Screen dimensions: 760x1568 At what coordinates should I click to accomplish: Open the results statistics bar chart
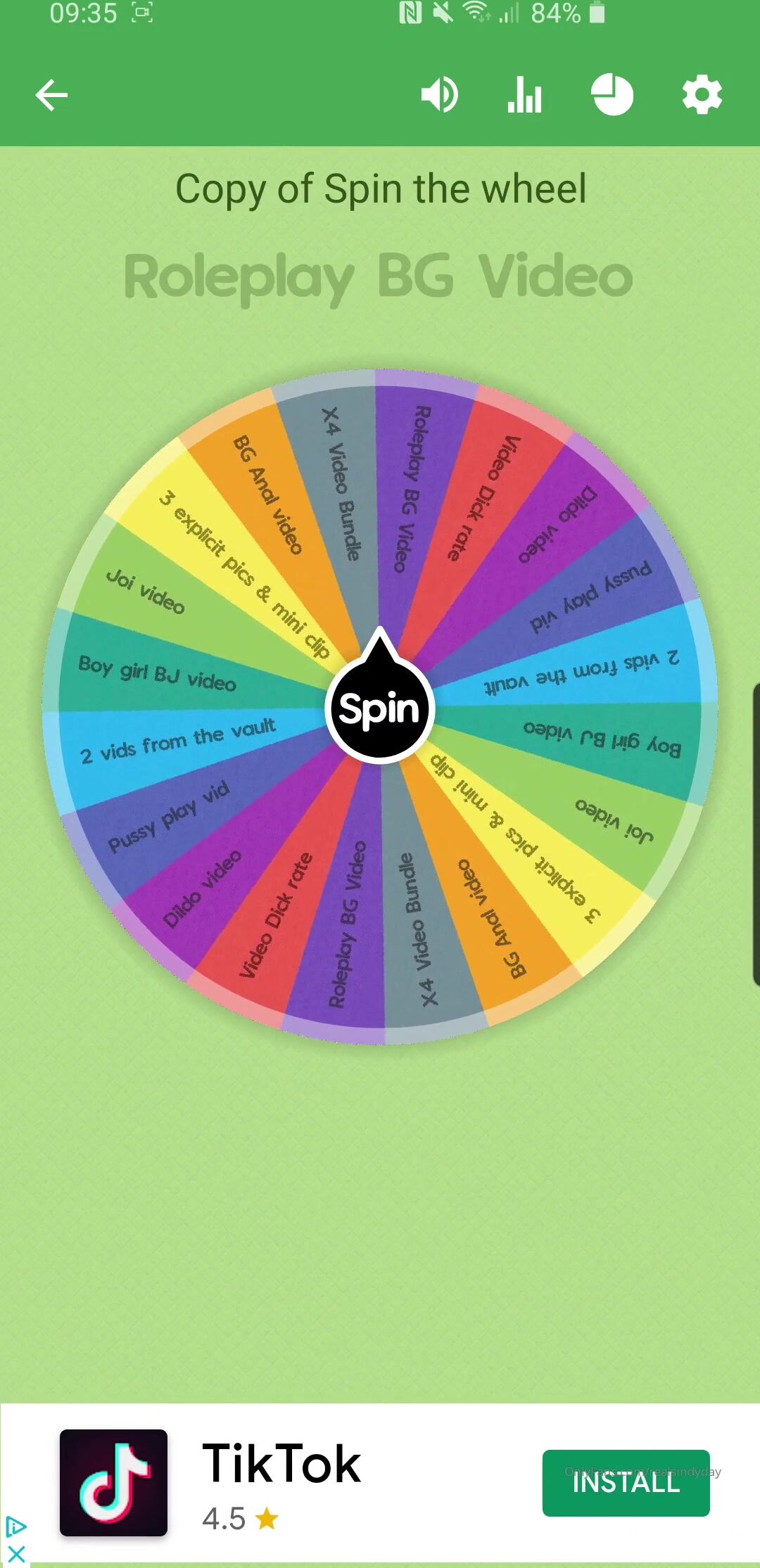click(525, 95)
